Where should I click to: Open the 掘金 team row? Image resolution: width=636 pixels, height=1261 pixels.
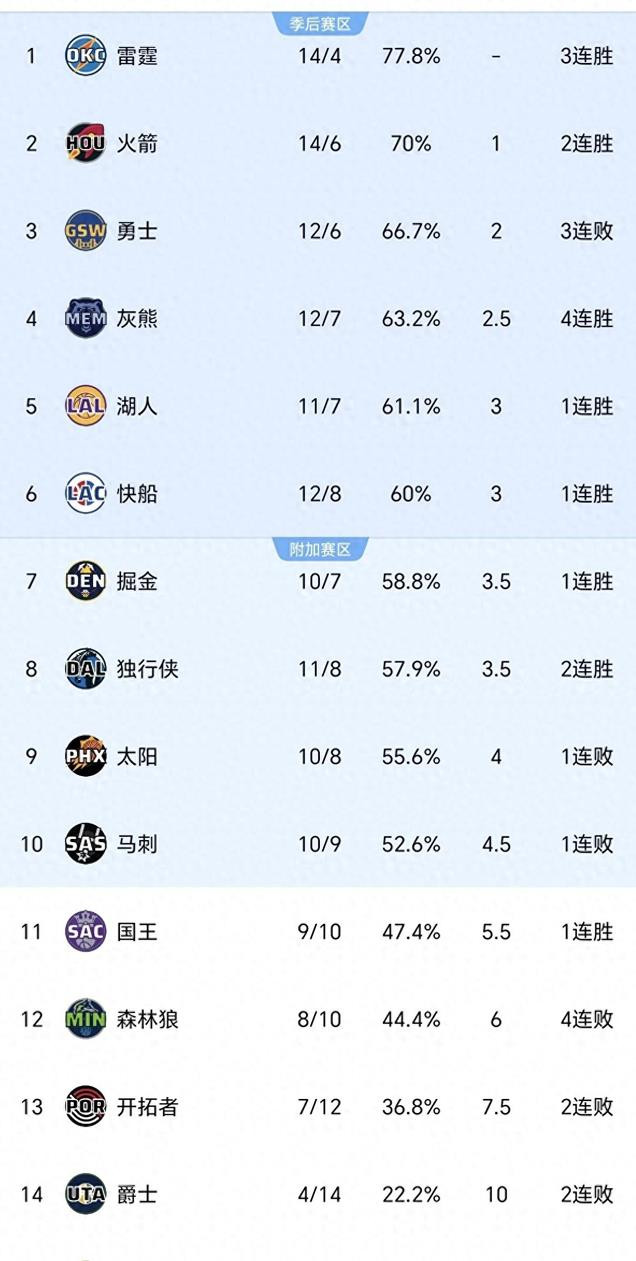[x=318, y=581]
